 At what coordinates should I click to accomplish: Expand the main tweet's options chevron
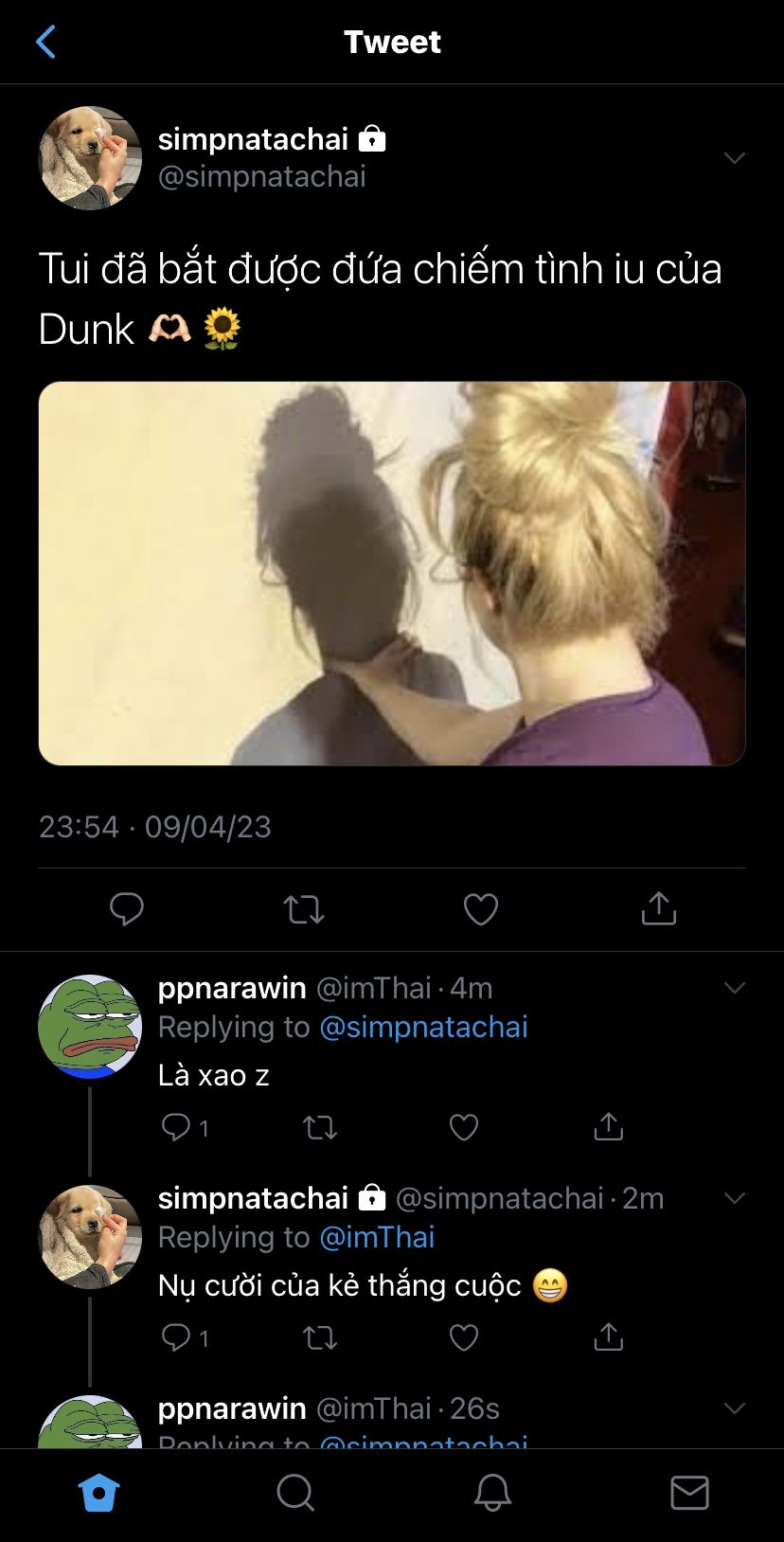click(734, 157)
